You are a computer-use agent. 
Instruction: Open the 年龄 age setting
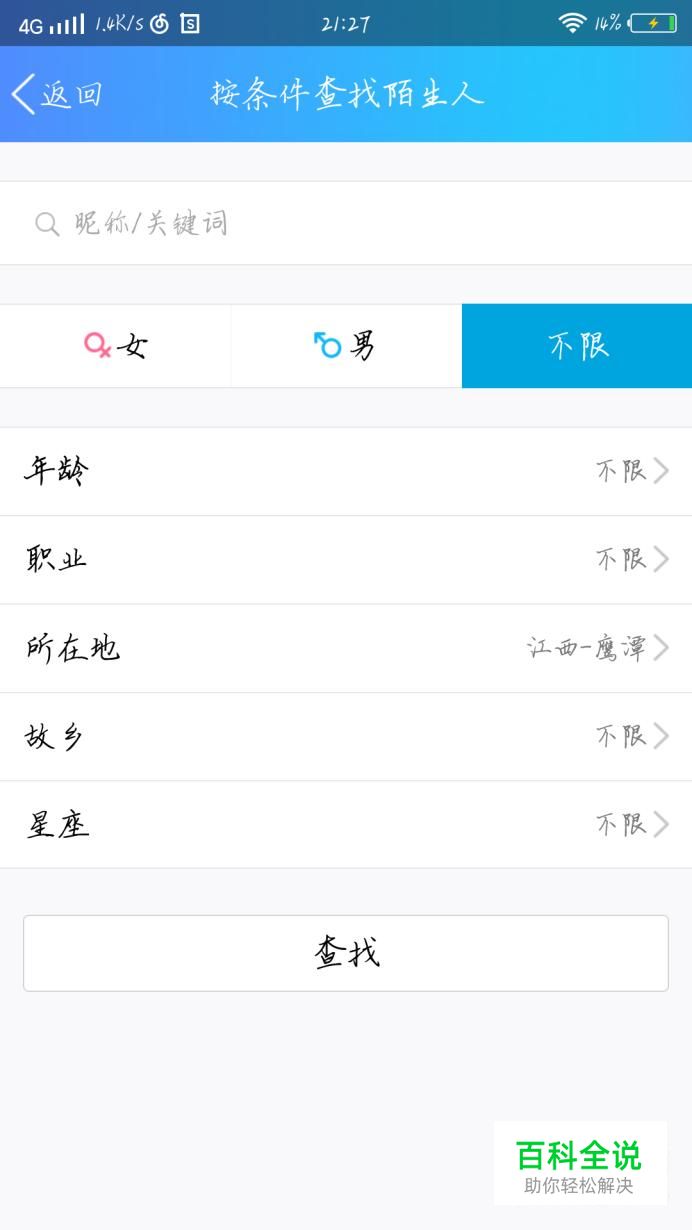coord(346,471)
